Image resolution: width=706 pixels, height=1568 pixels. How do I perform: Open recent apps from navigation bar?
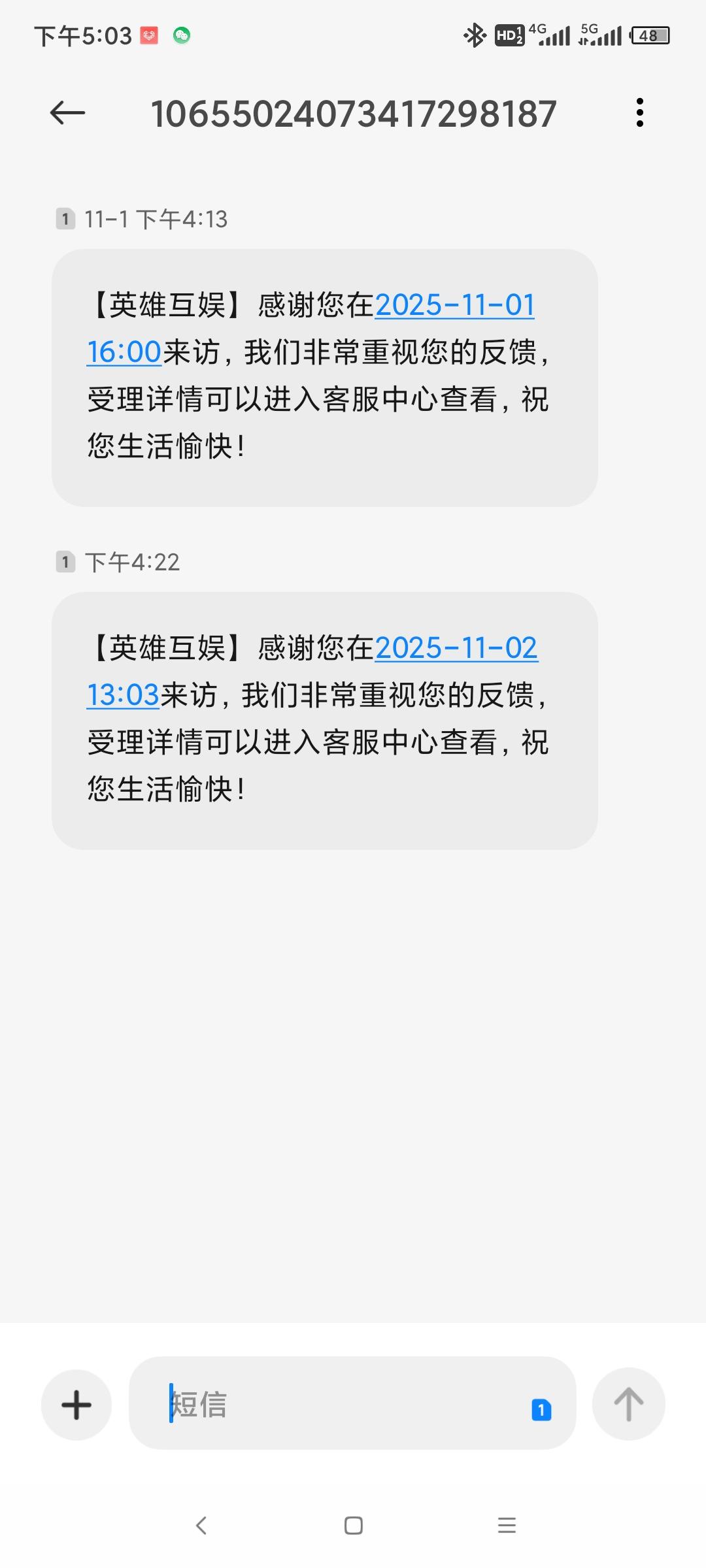[507, 1526]
